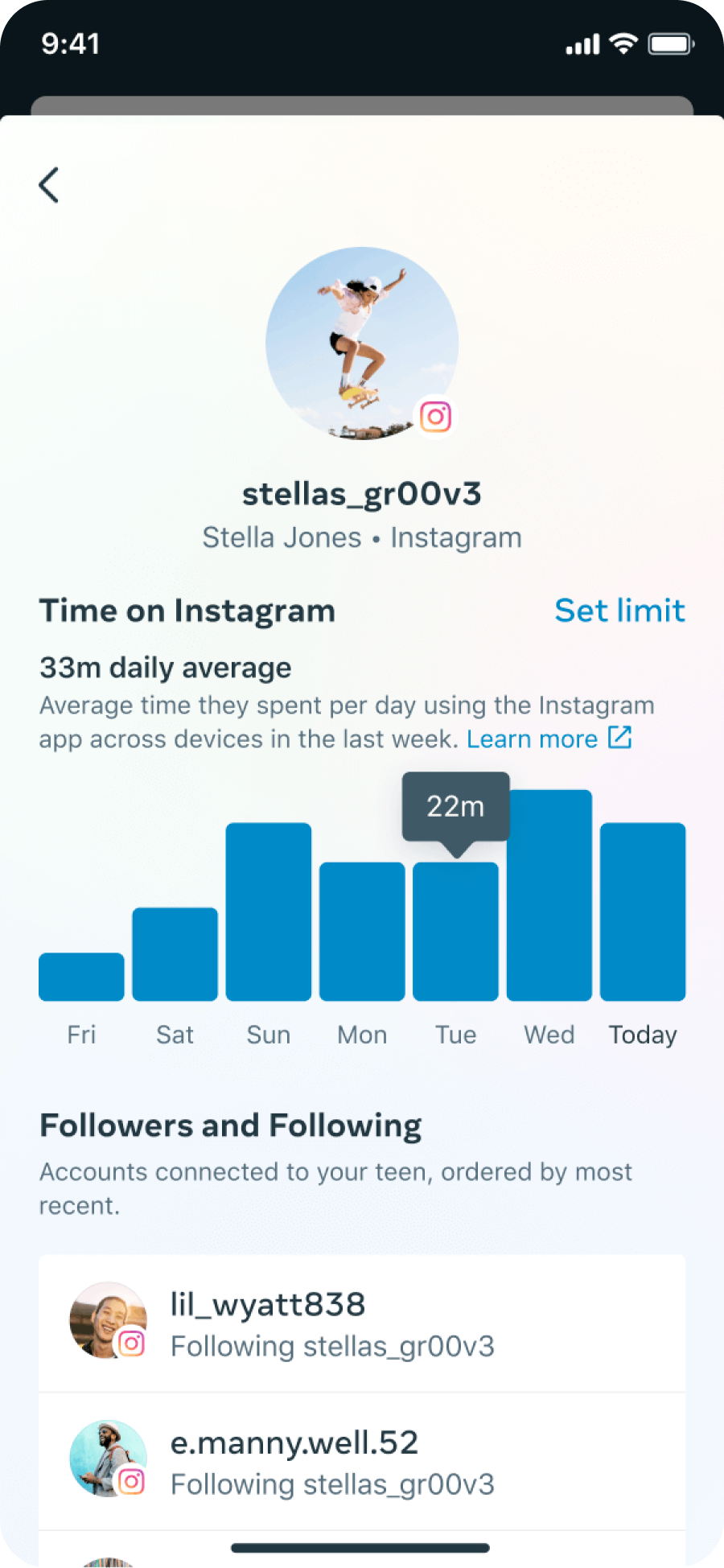Open e.manny.well.52 account row

click(x=362, y=1462)
